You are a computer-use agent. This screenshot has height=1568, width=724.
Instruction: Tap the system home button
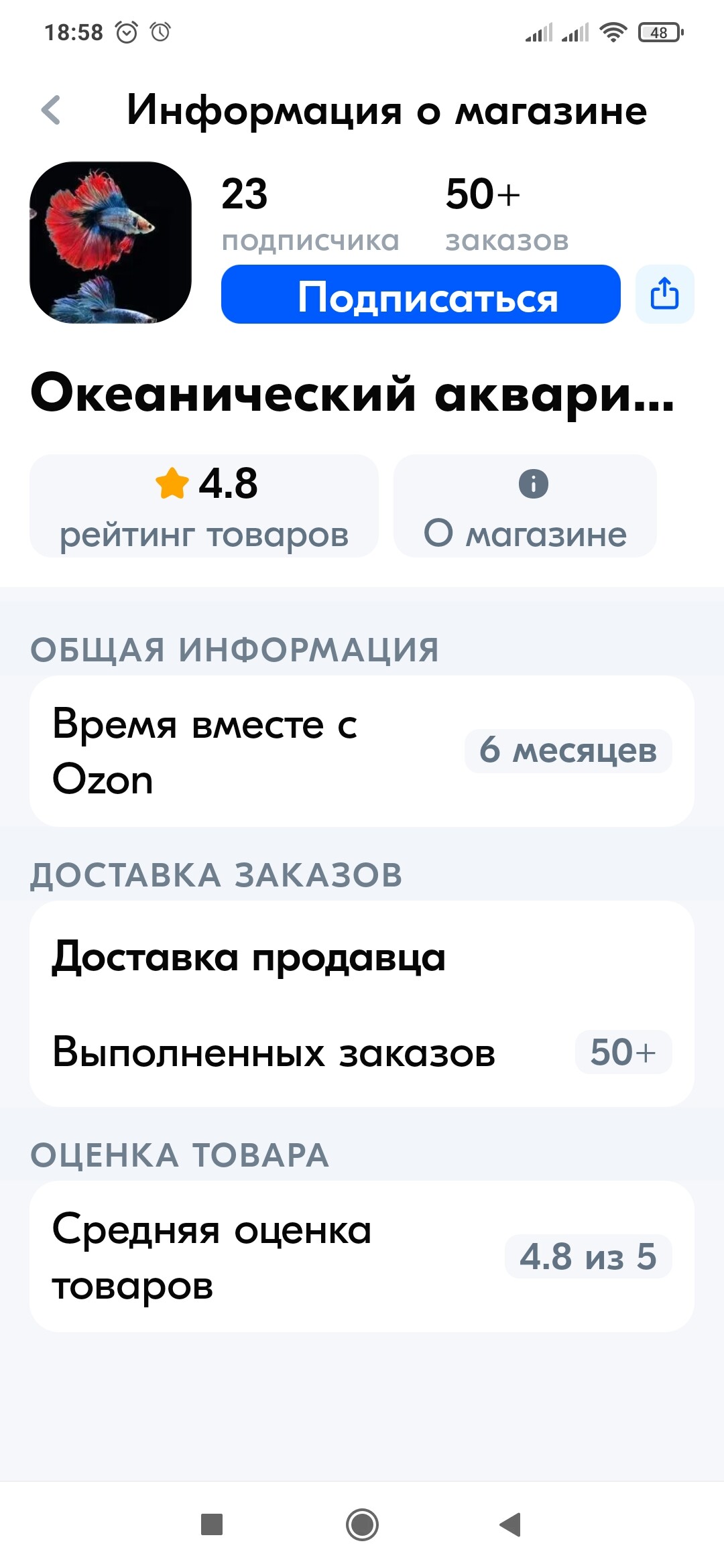coord(362,1524)
